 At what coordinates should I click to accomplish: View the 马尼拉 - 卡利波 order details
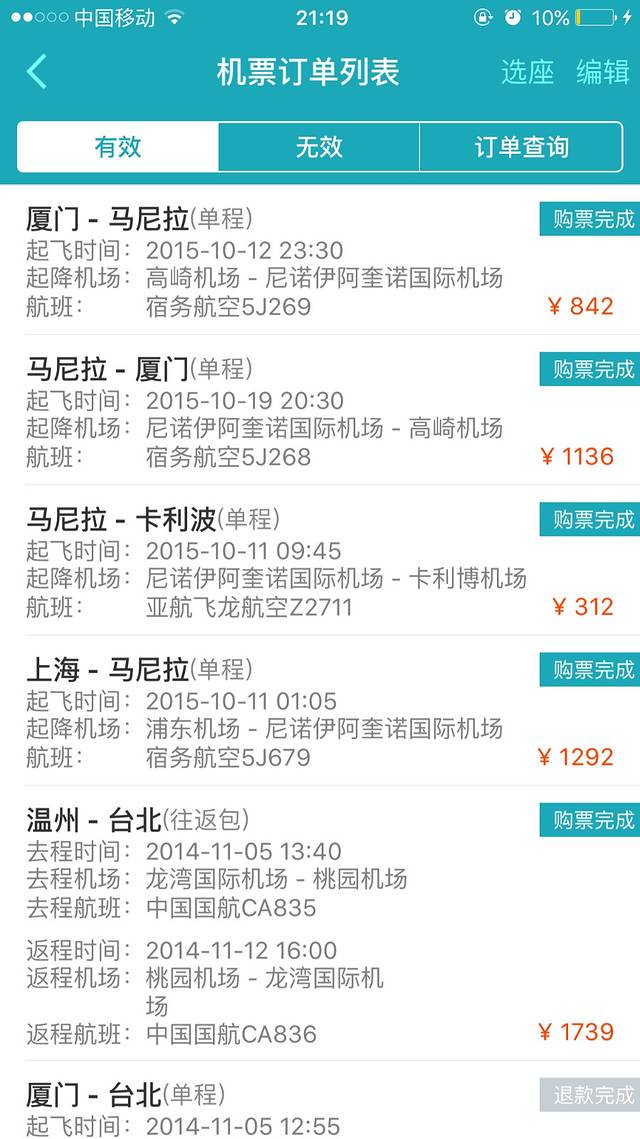pyautogui.click(x=320, y=561)
